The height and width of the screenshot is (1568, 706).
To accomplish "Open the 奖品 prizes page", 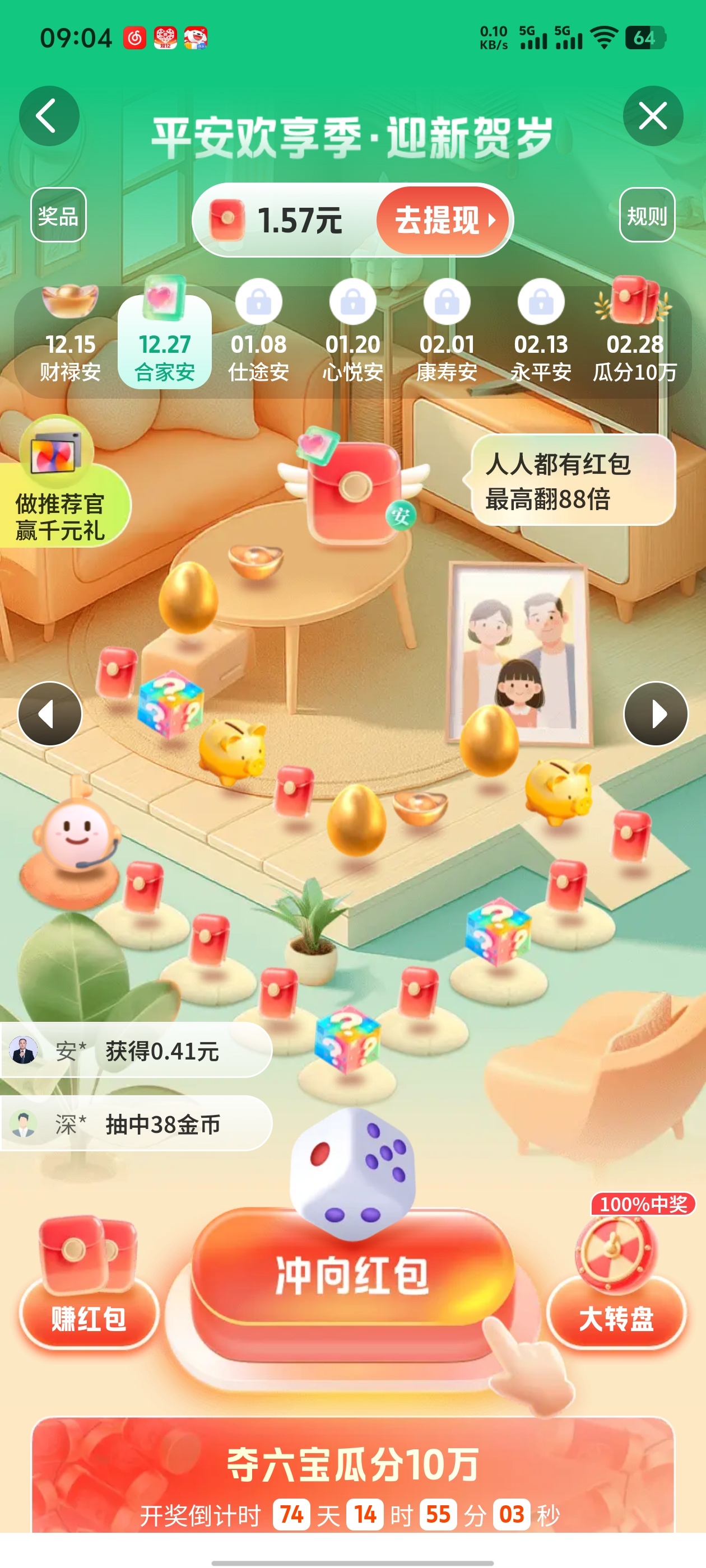I will (x=58, y=215).
